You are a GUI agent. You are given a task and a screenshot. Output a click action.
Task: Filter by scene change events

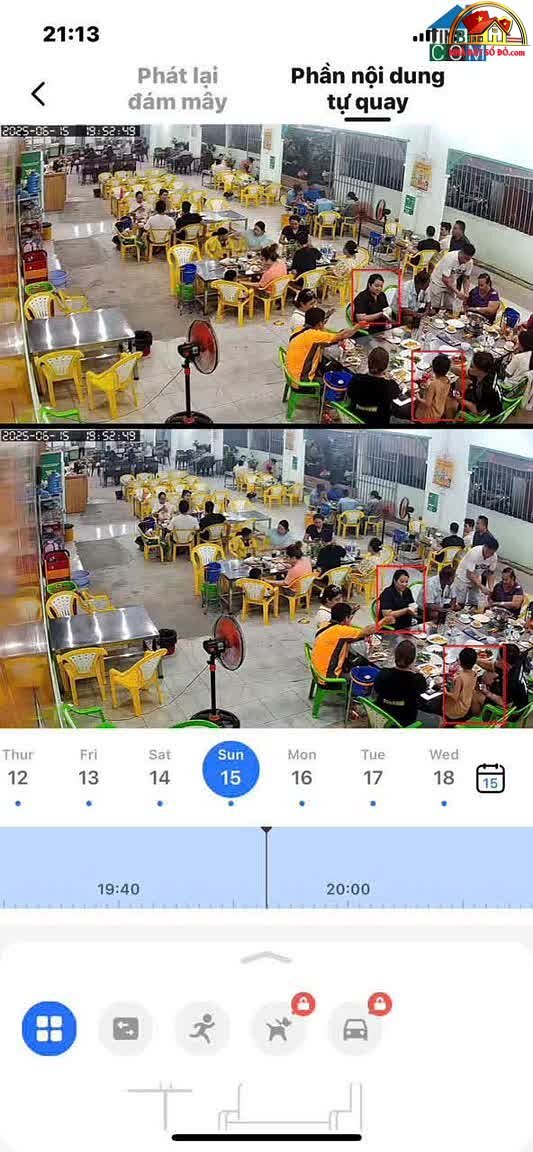pos(126,1029)
